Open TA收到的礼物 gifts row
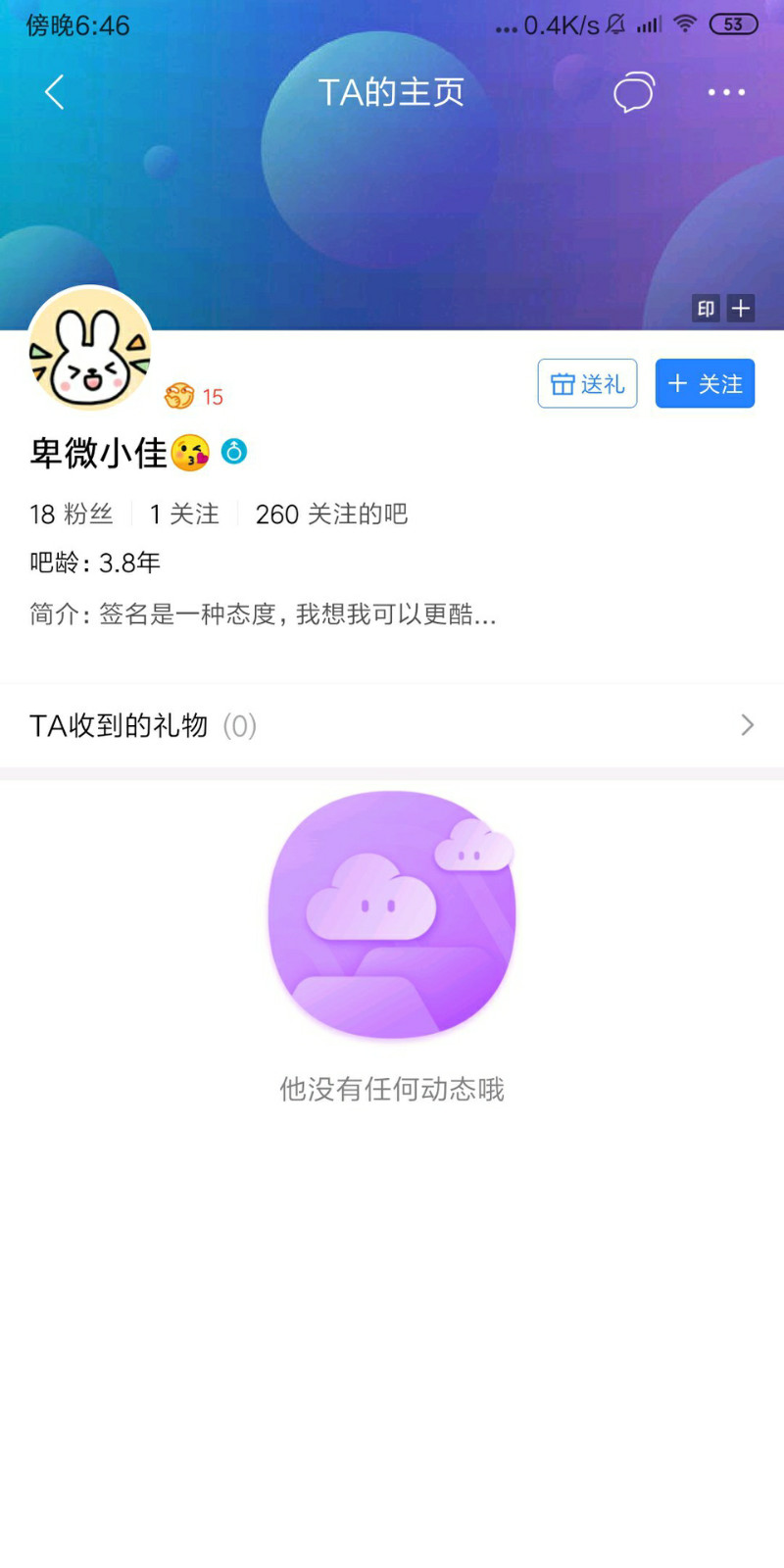The height and width of the screenshot is (1568, 784). pos(392,725)
